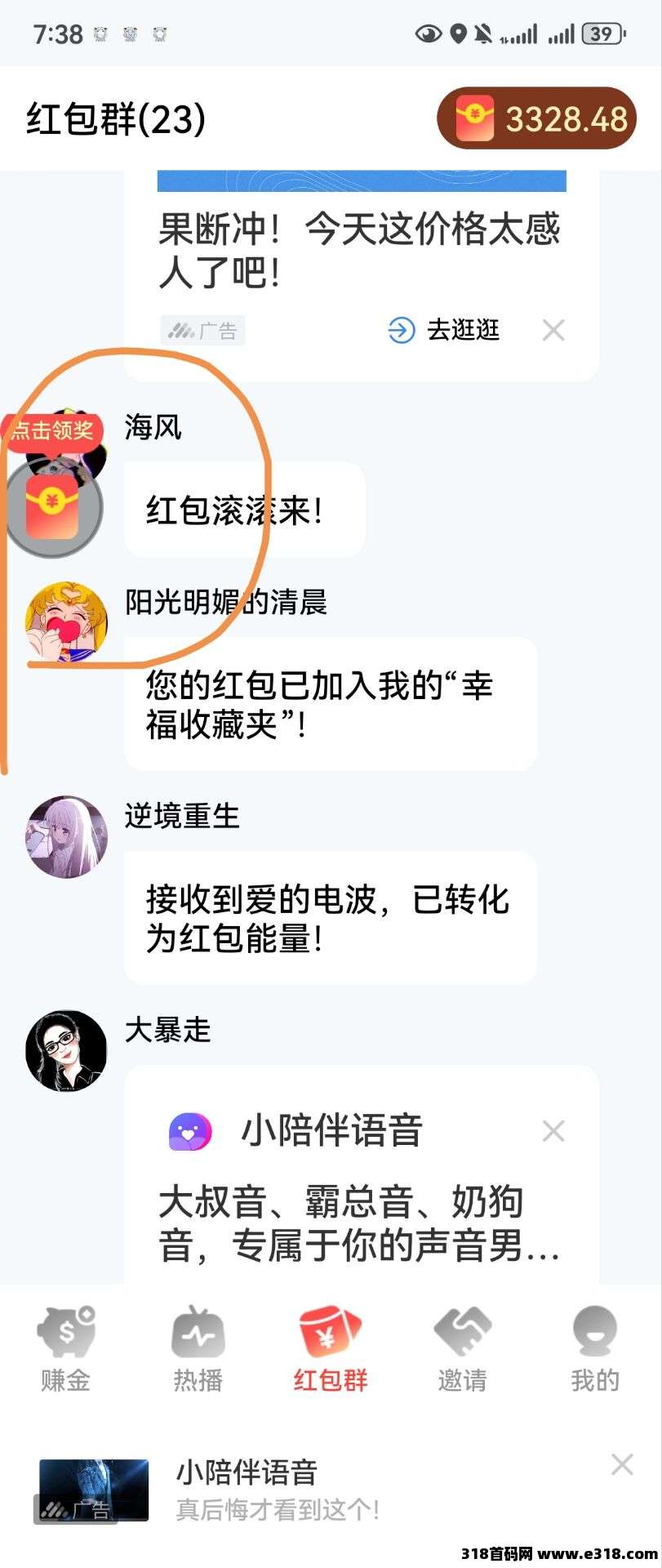Switch to the 赚金 tab
This screenshot has height=1568, width=662.
[x=65, y=1349]
